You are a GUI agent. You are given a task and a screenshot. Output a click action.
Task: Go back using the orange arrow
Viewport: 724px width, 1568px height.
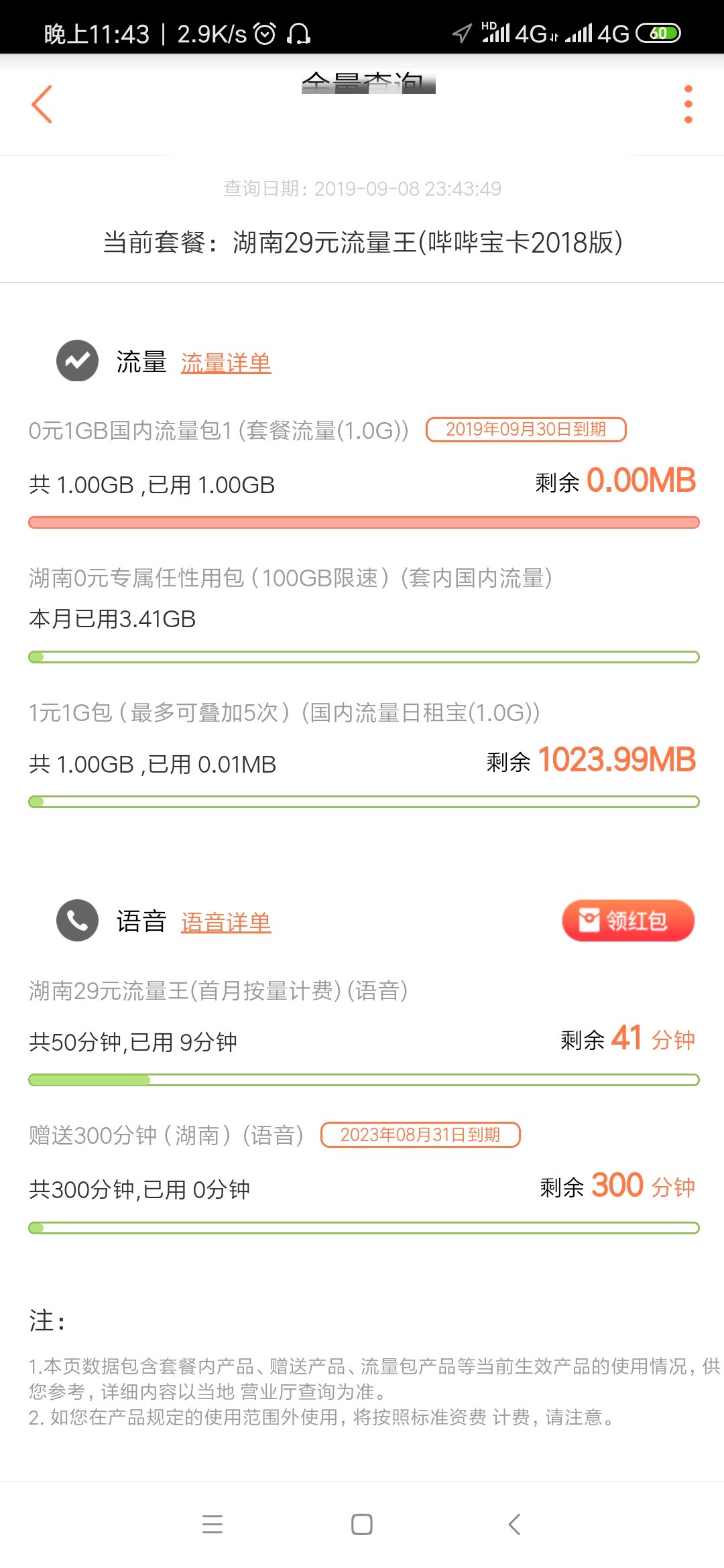pyautogui.click(x=42, y=104)
